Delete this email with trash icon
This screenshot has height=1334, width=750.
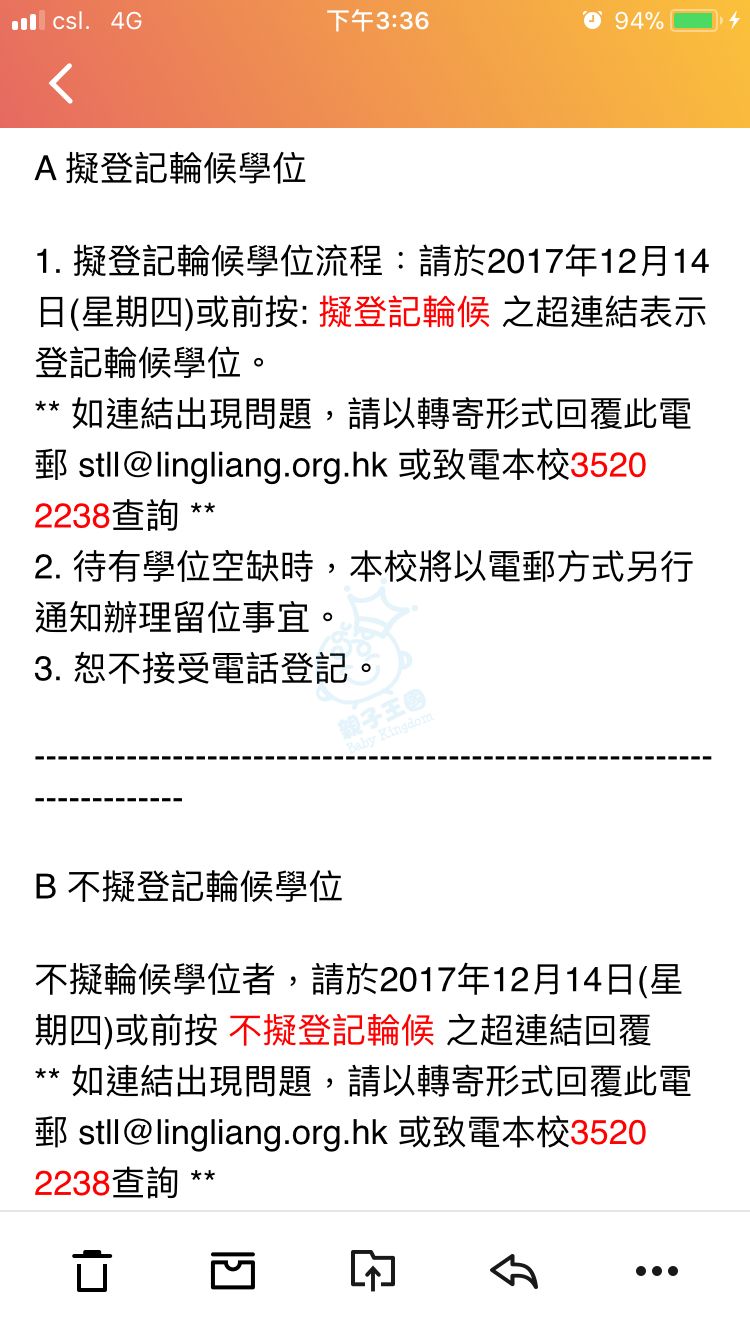(92, 1271)
